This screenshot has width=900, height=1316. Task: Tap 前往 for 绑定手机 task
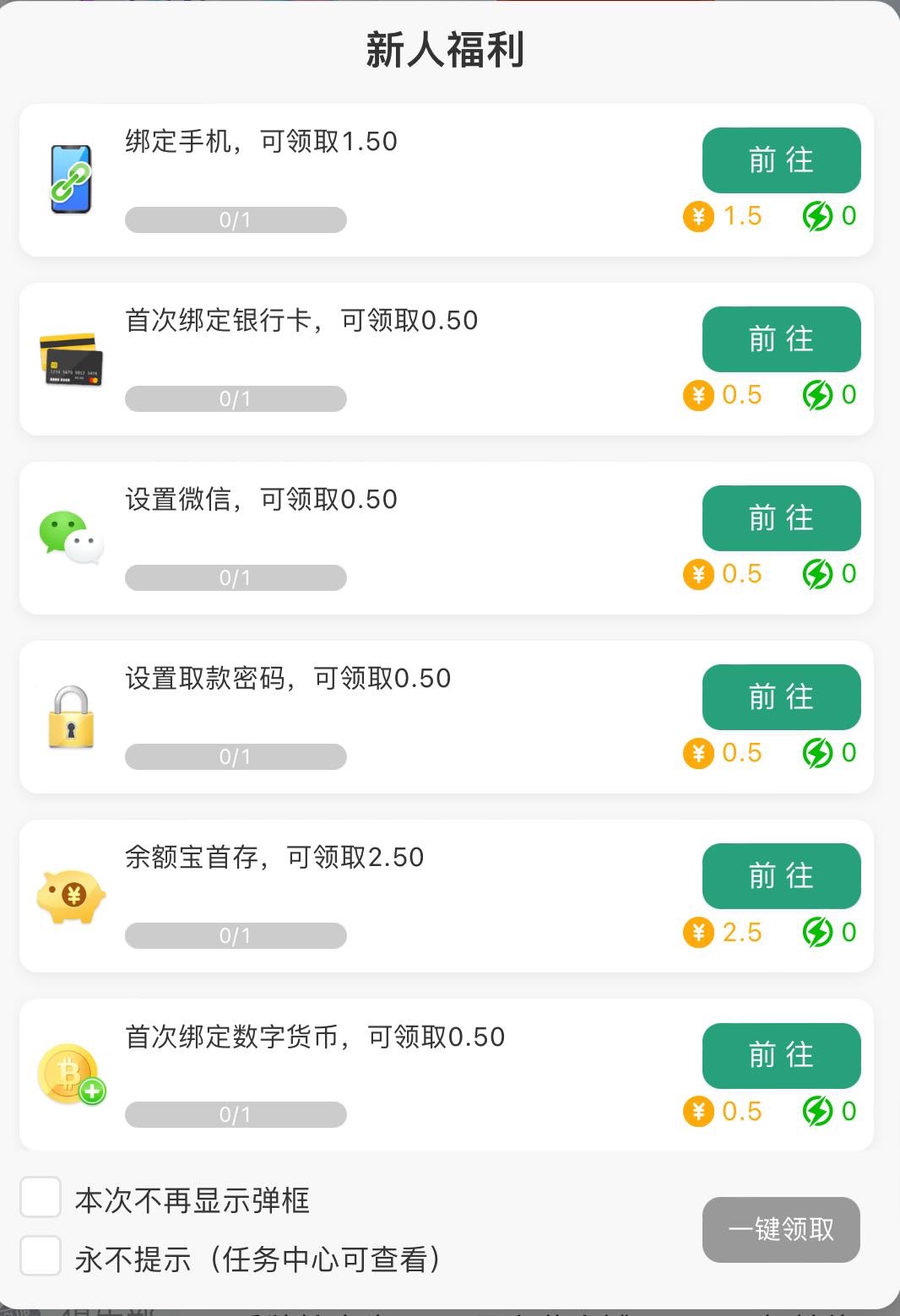tap(781, 160)
